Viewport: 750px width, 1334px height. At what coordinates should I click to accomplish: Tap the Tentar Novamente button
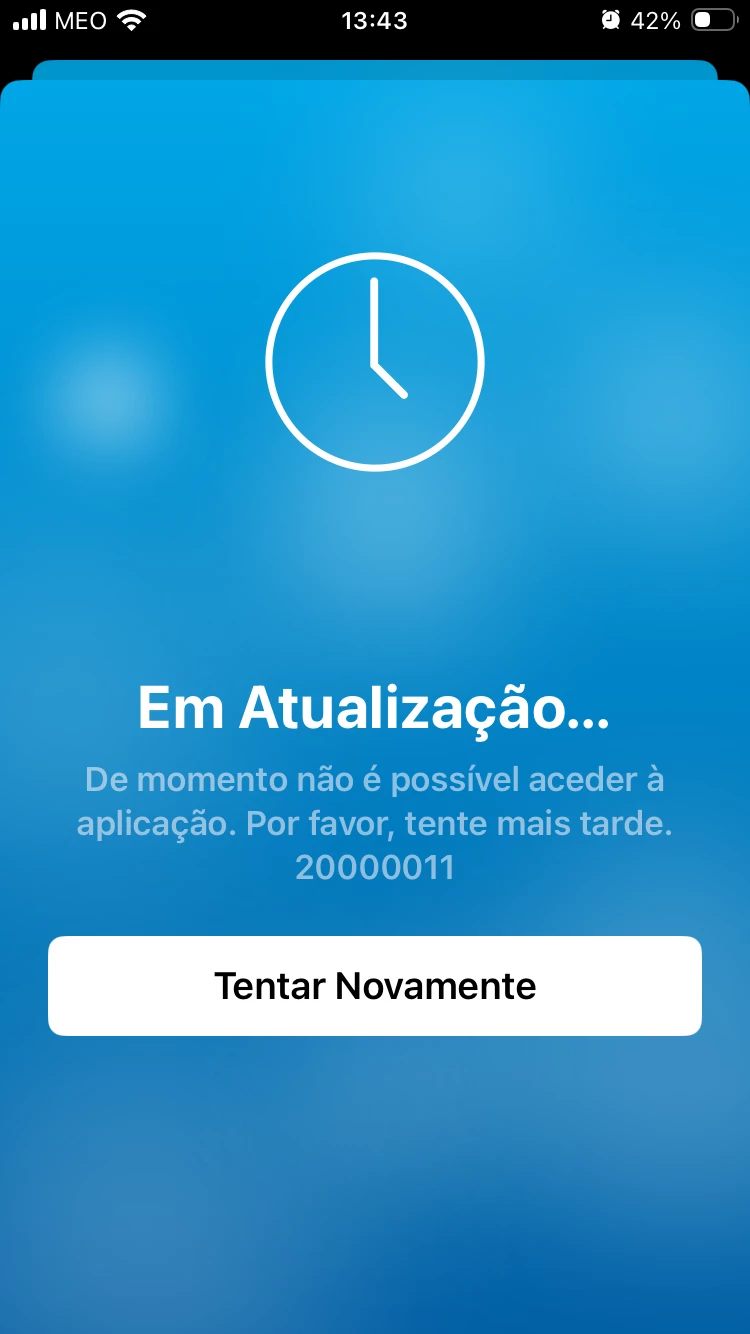coord(375,986)
